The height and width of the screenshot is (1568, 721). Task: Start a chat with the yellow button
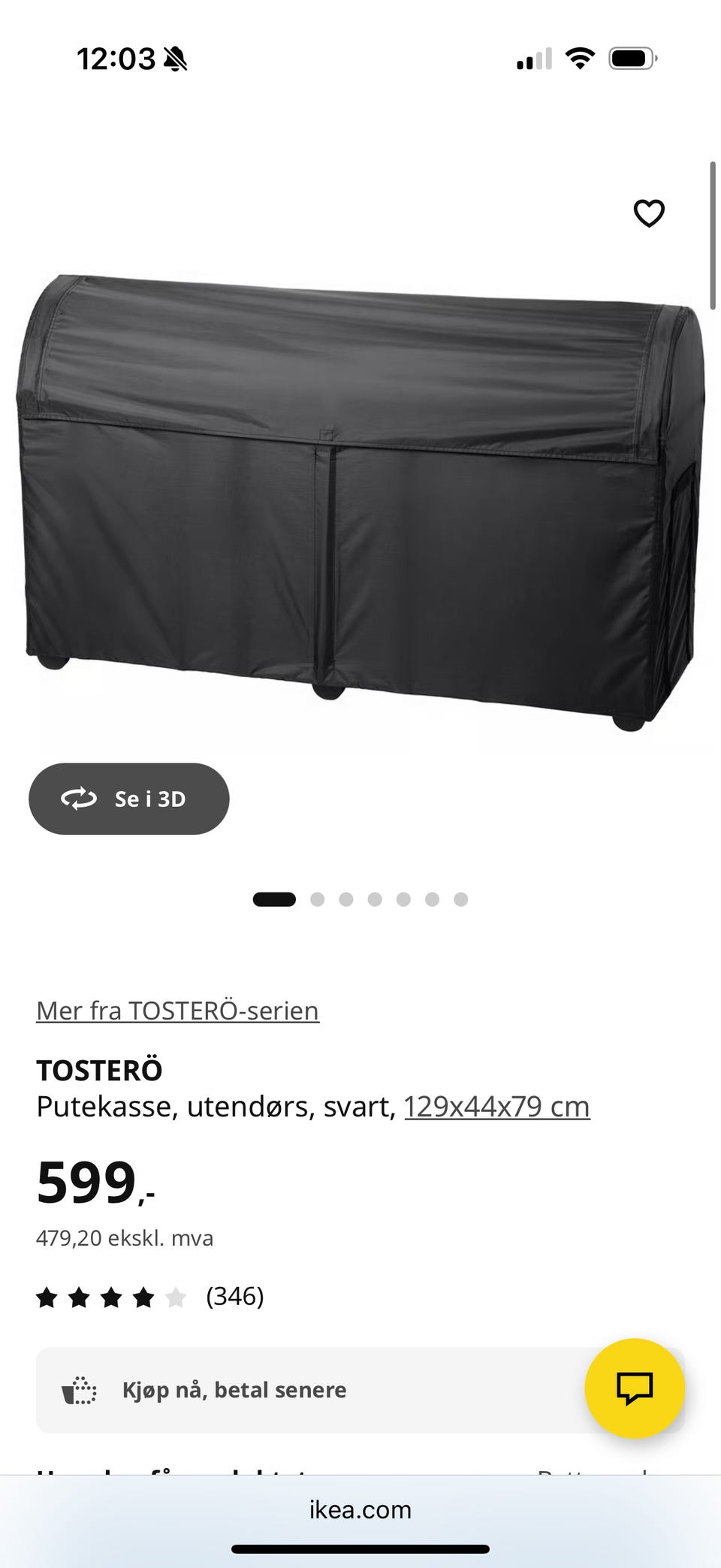pyautogui.click(x=635, y=1388)
